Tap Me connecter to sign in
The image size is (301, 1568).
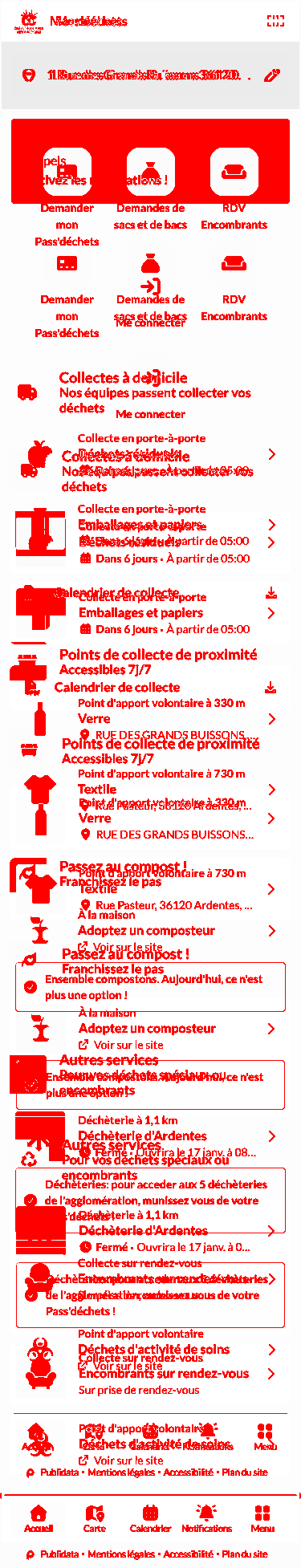(150, 414)
